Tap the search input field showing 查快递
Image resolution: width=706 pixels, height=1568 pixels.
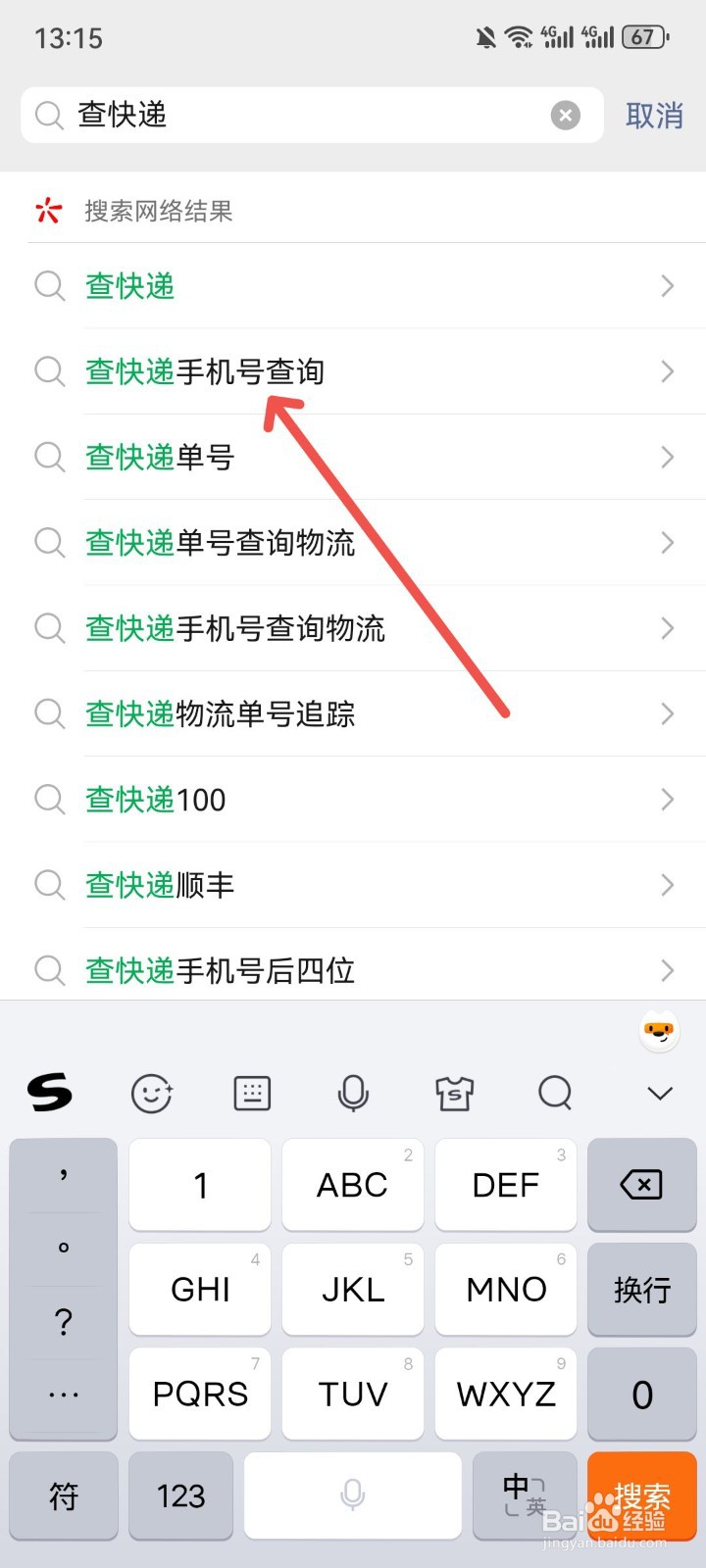coord(294,115)
